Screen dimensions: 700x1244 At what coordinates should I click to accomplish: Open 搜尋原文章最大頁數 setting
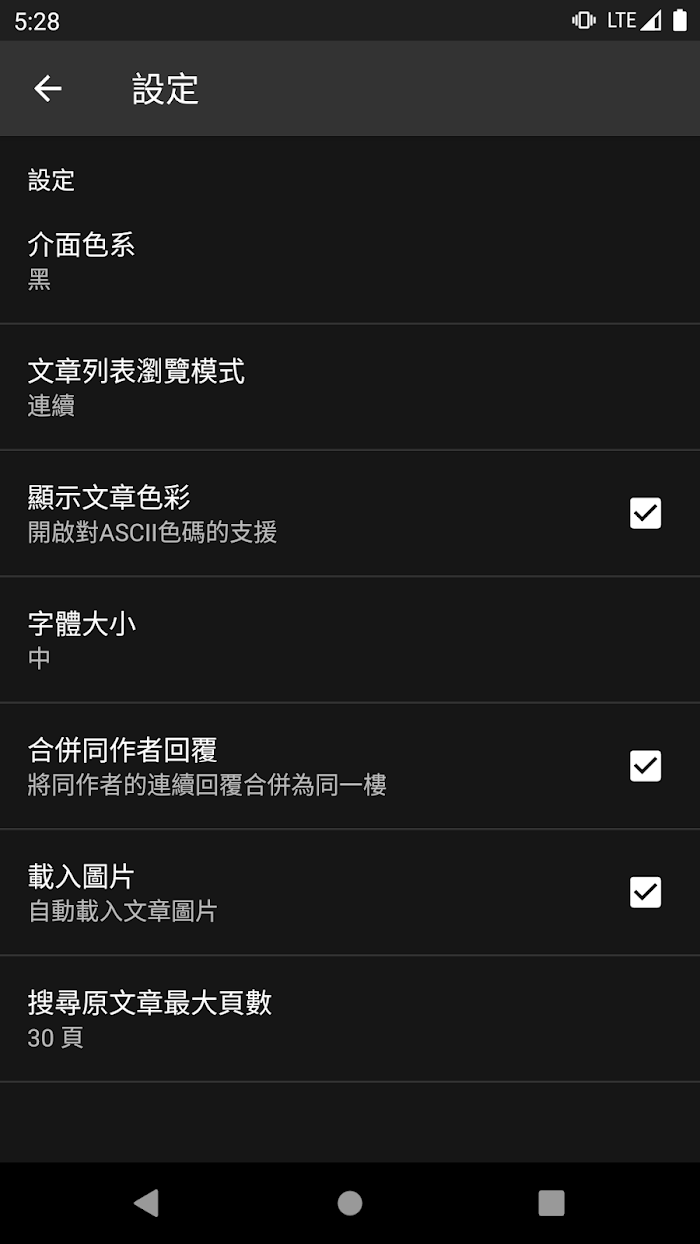(350, 1019)
